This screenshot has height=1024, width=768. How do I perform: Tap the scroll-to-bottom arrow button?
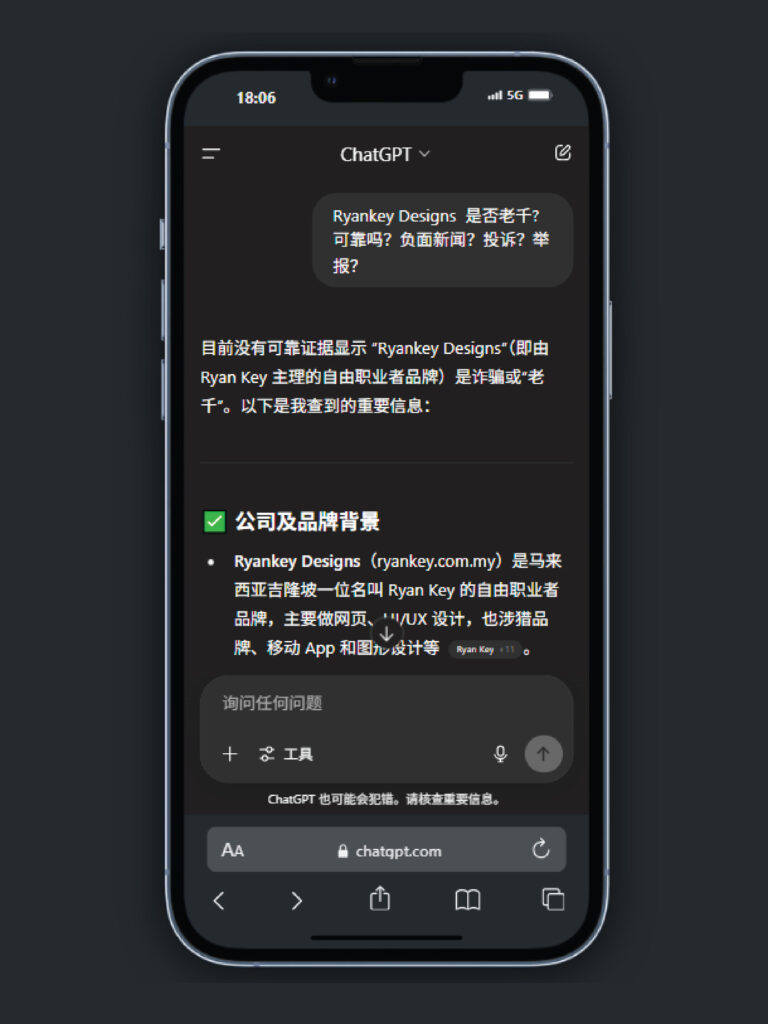tap(387, 634)
